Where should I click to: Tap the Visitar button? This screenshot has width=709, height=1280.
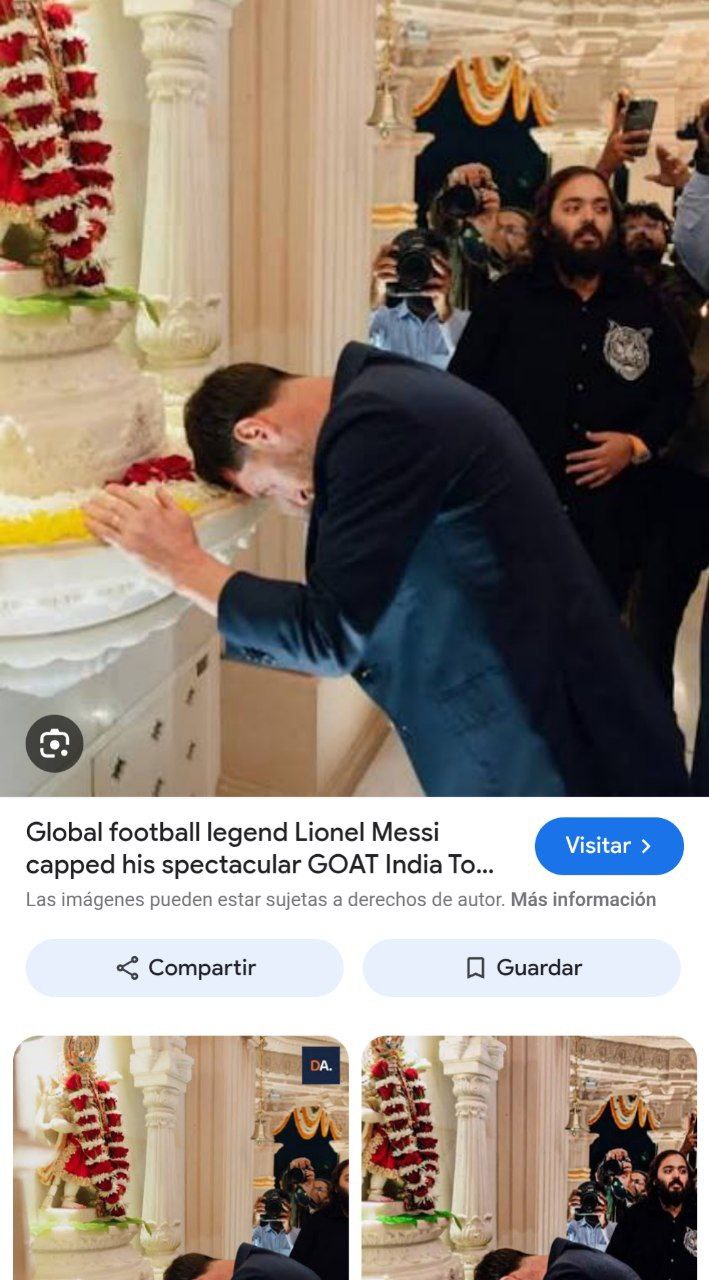(609, 846)
